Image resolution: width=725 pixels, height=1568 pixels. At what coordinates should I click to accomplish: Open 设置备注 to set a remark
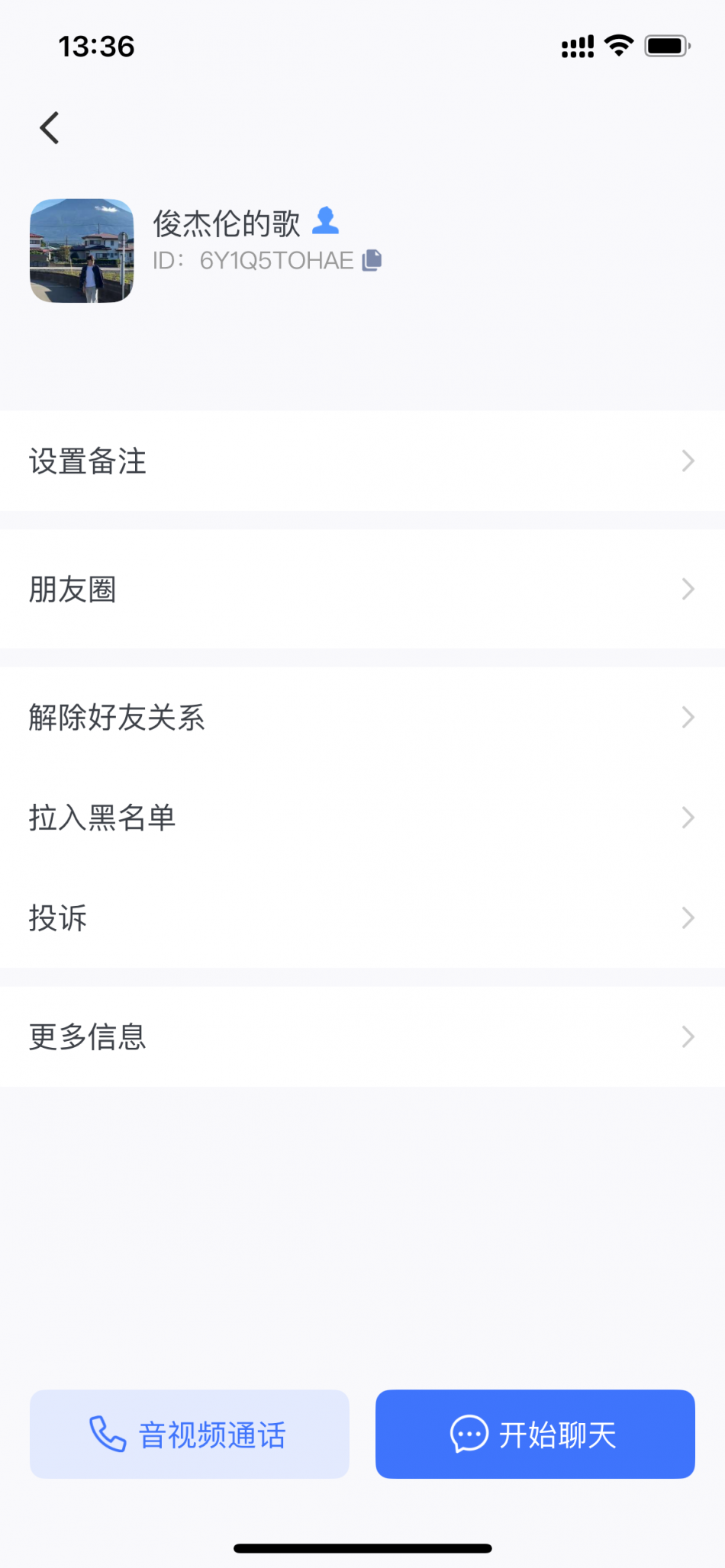click(x=362, y=461)
